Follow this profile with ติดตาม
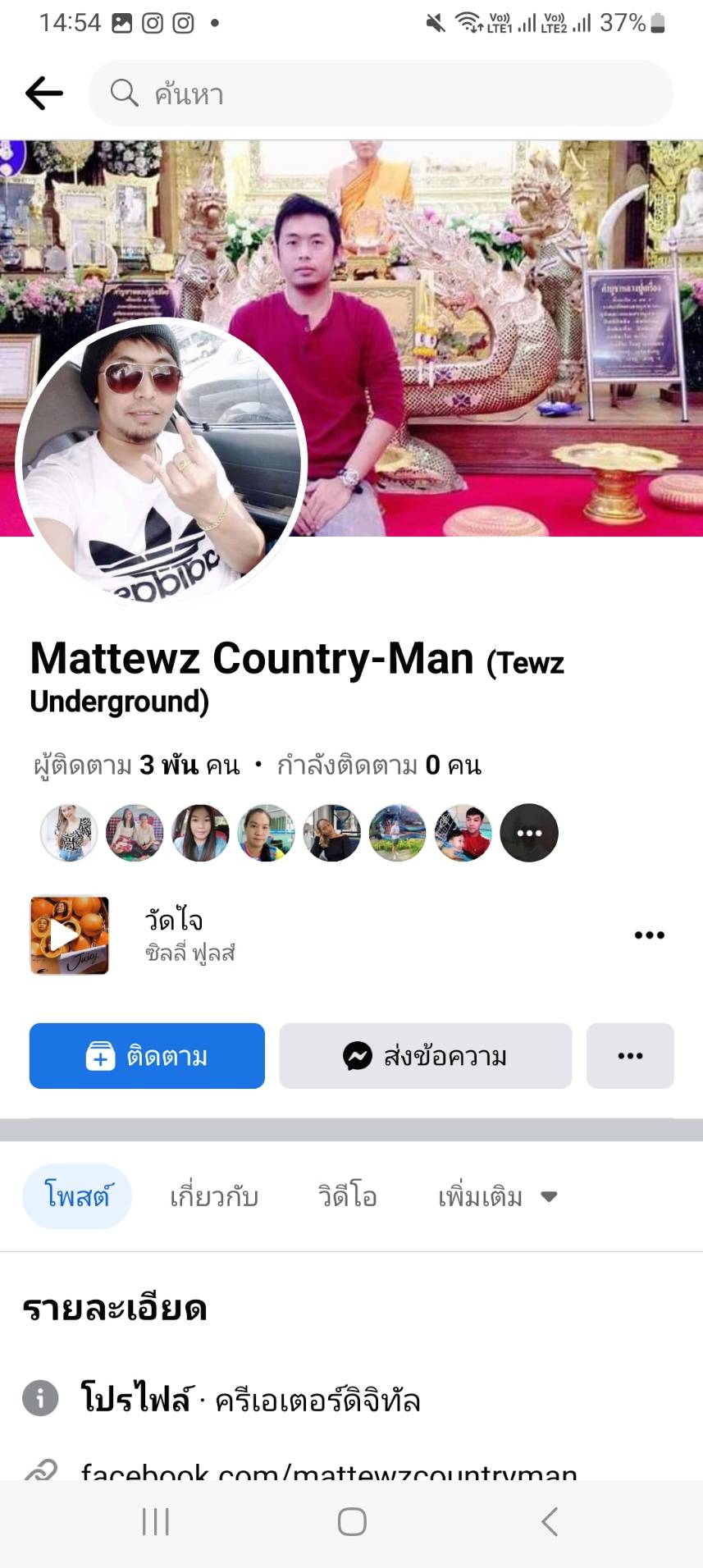Viewport: 703px width, 1568px height. tap(147, 1056)
